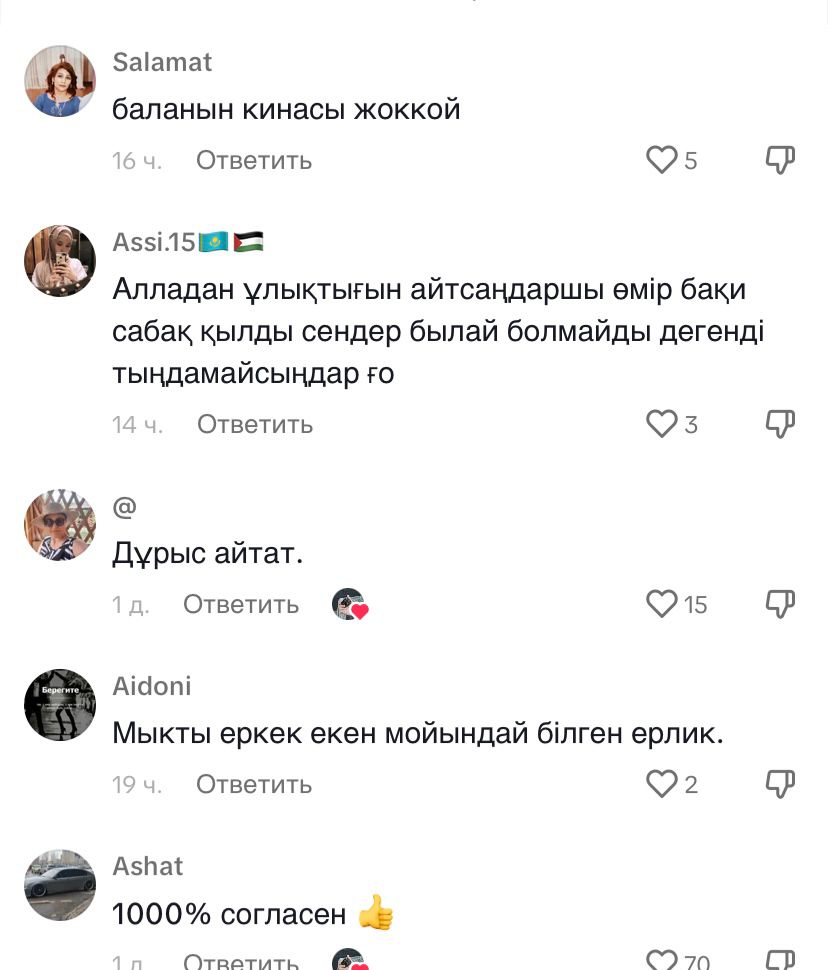Image resolution: width=828 pixels, height=970 pixels.
Task: Reply to Salamat's comment
Action: [x=254, y=160]
